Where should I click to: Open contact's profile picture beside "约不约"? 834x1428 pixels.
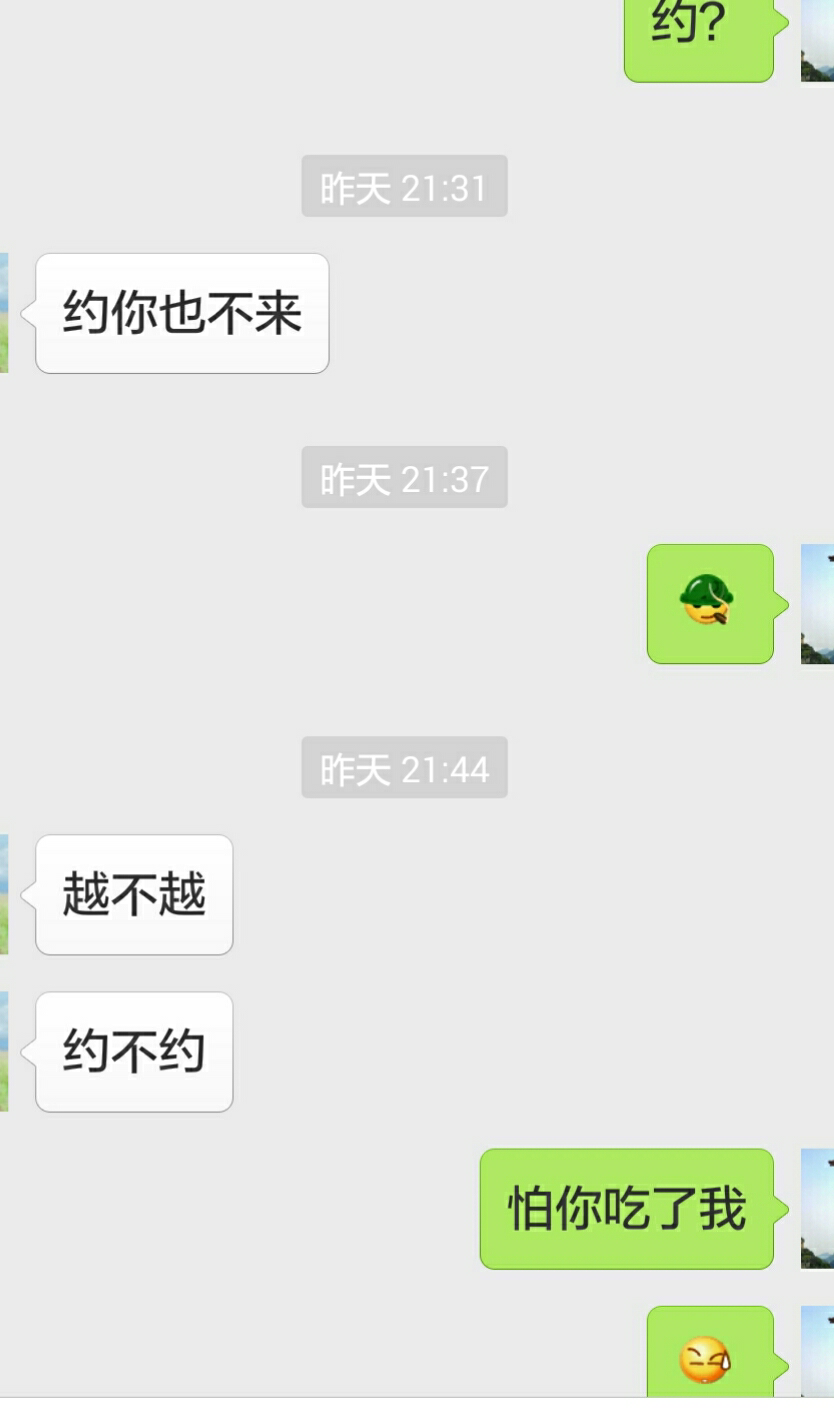click(4, 1051)
